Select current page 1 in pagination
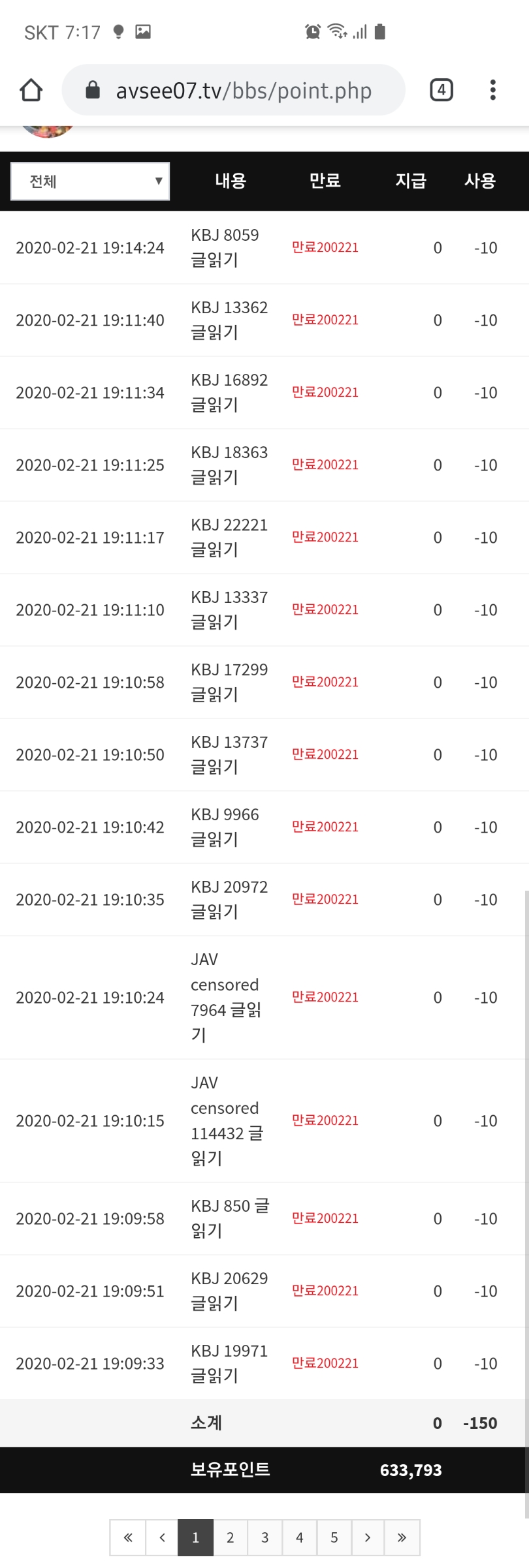The image size is (529, 1568). [x=195, y=1537]
